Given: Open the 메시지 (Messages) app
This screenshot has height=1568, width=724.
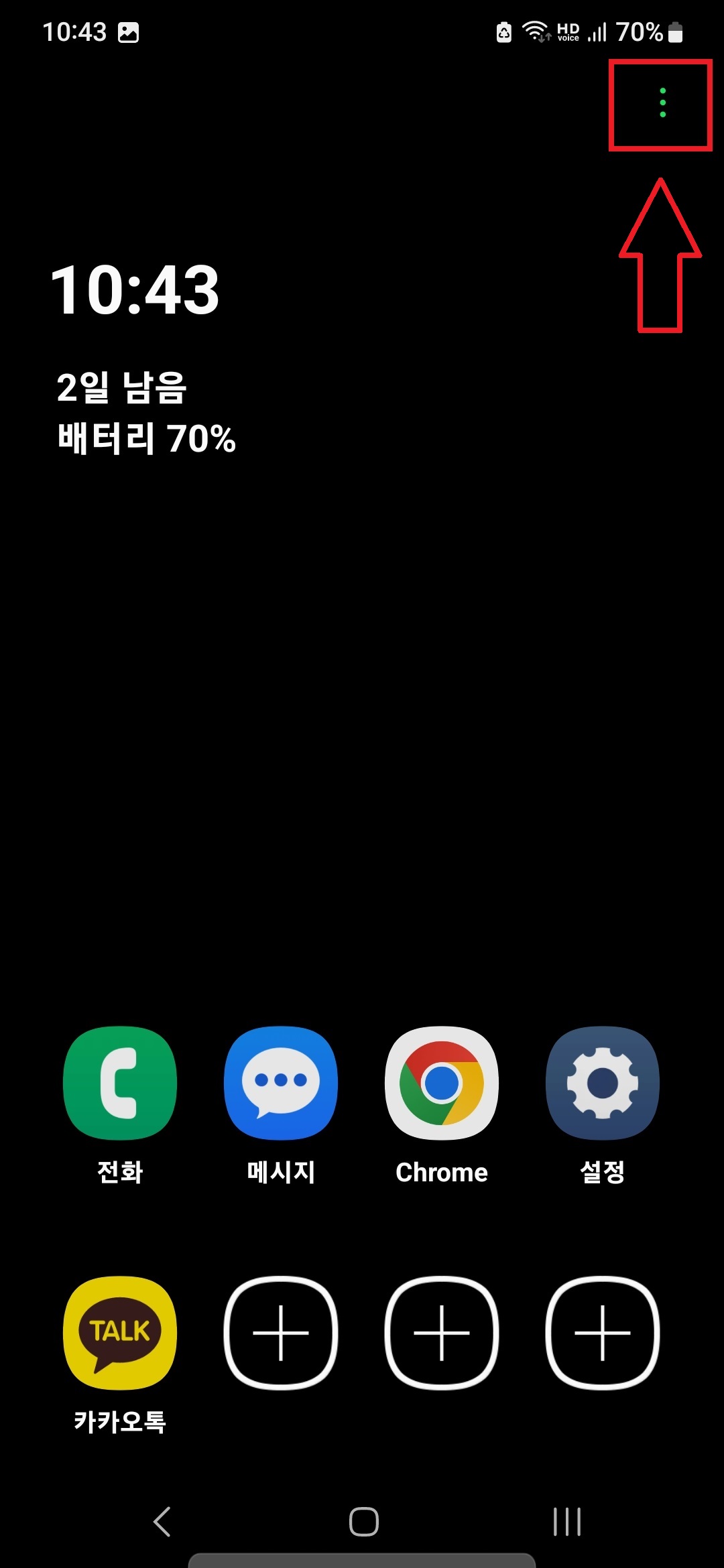Looking at the screenshot, I should pyautogui.click(x=280, y=1082).
